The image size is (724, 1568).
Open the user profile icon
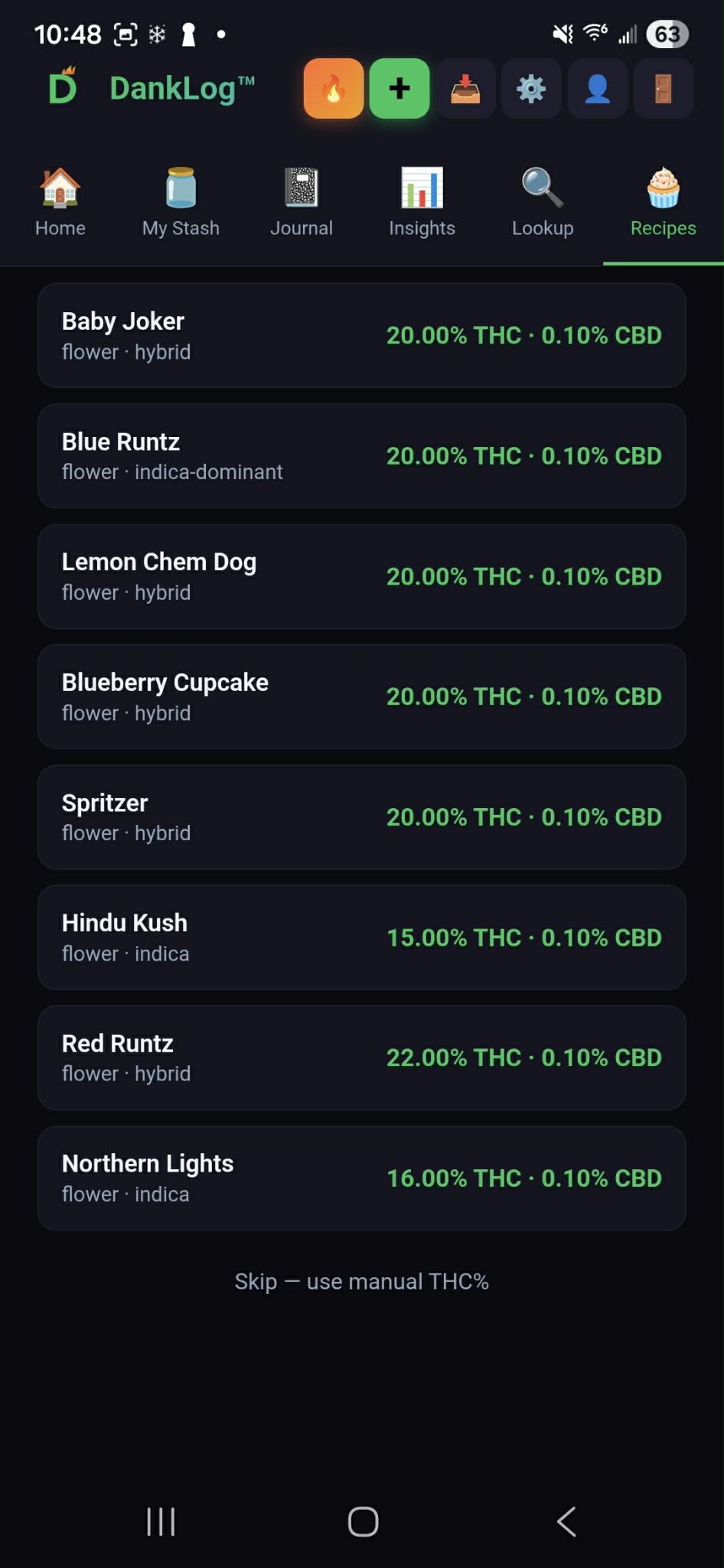(x=597, y=89)
